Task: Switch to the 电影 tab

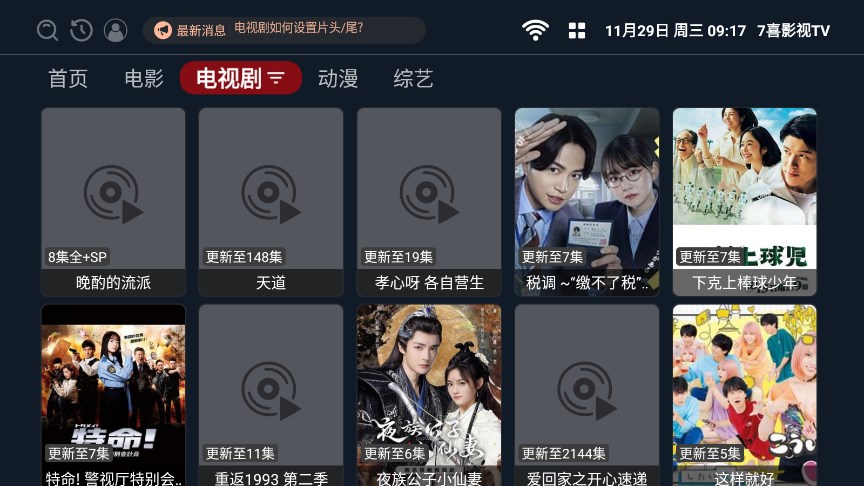Action: click(x=144, y=78)
